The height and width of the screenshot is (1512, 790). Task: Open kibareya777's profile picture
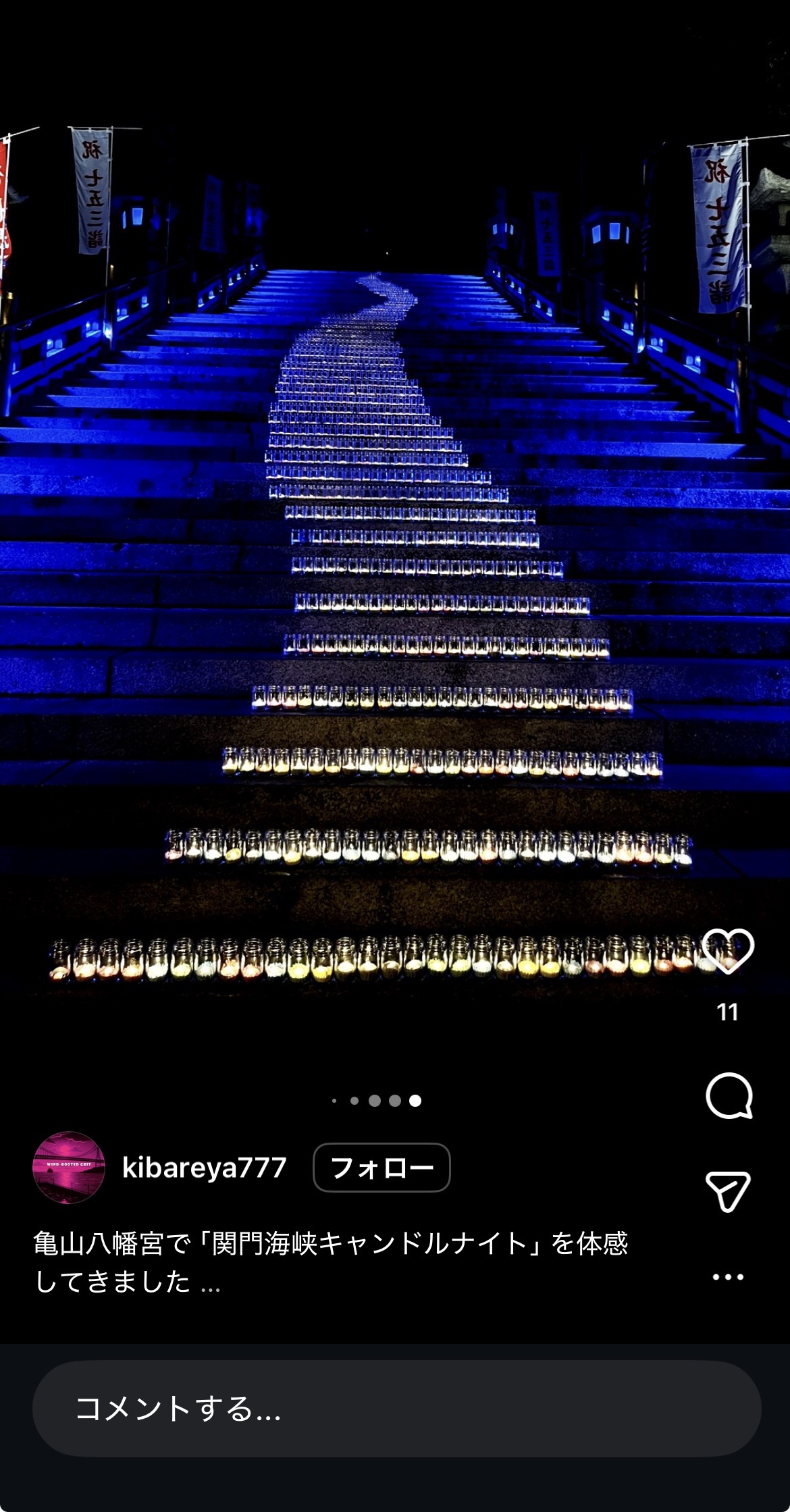pyautogui.click(x=69, y=1168)
